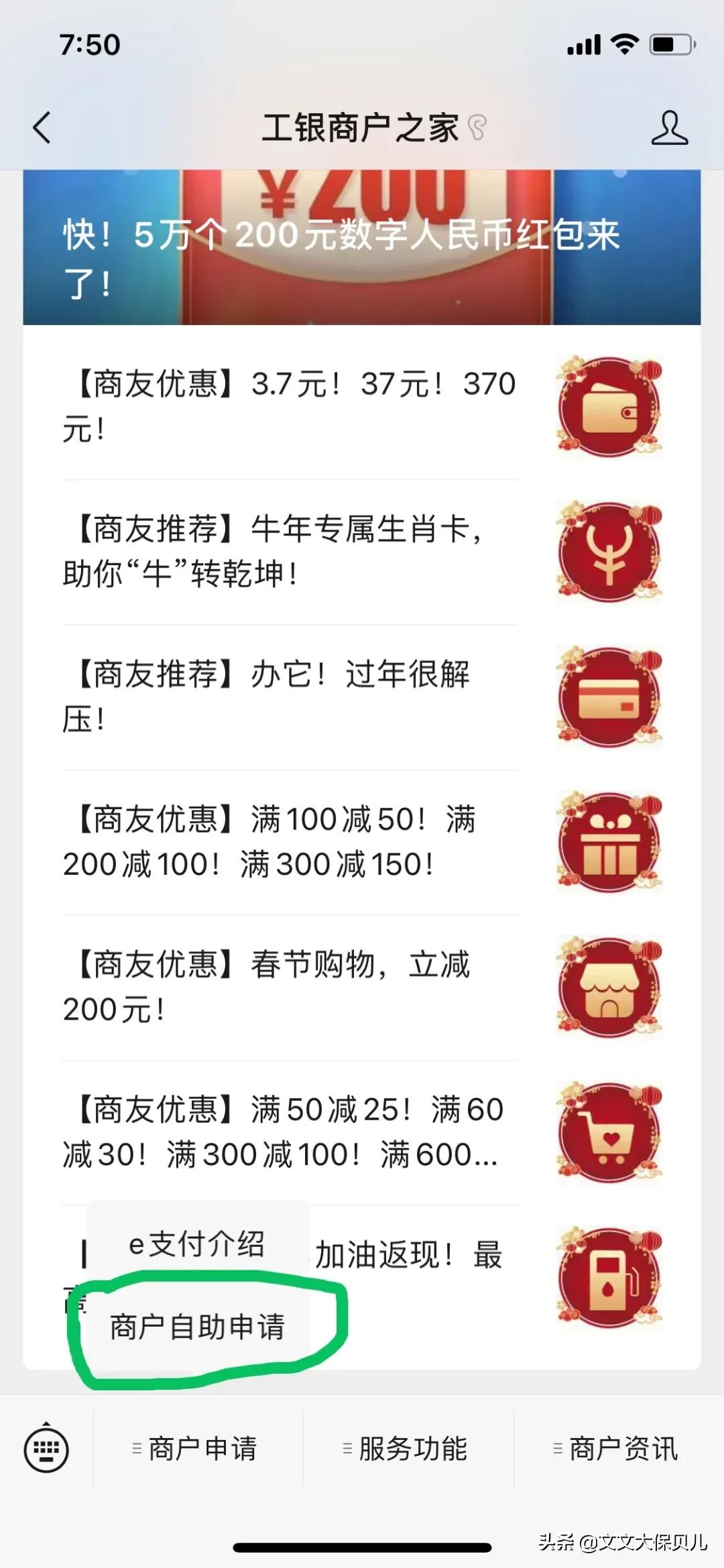This screenshot has height=1568, width=724.
Task: Tap the shopping cart icon beside 满50减25 offer
Action: point(609,1133)
